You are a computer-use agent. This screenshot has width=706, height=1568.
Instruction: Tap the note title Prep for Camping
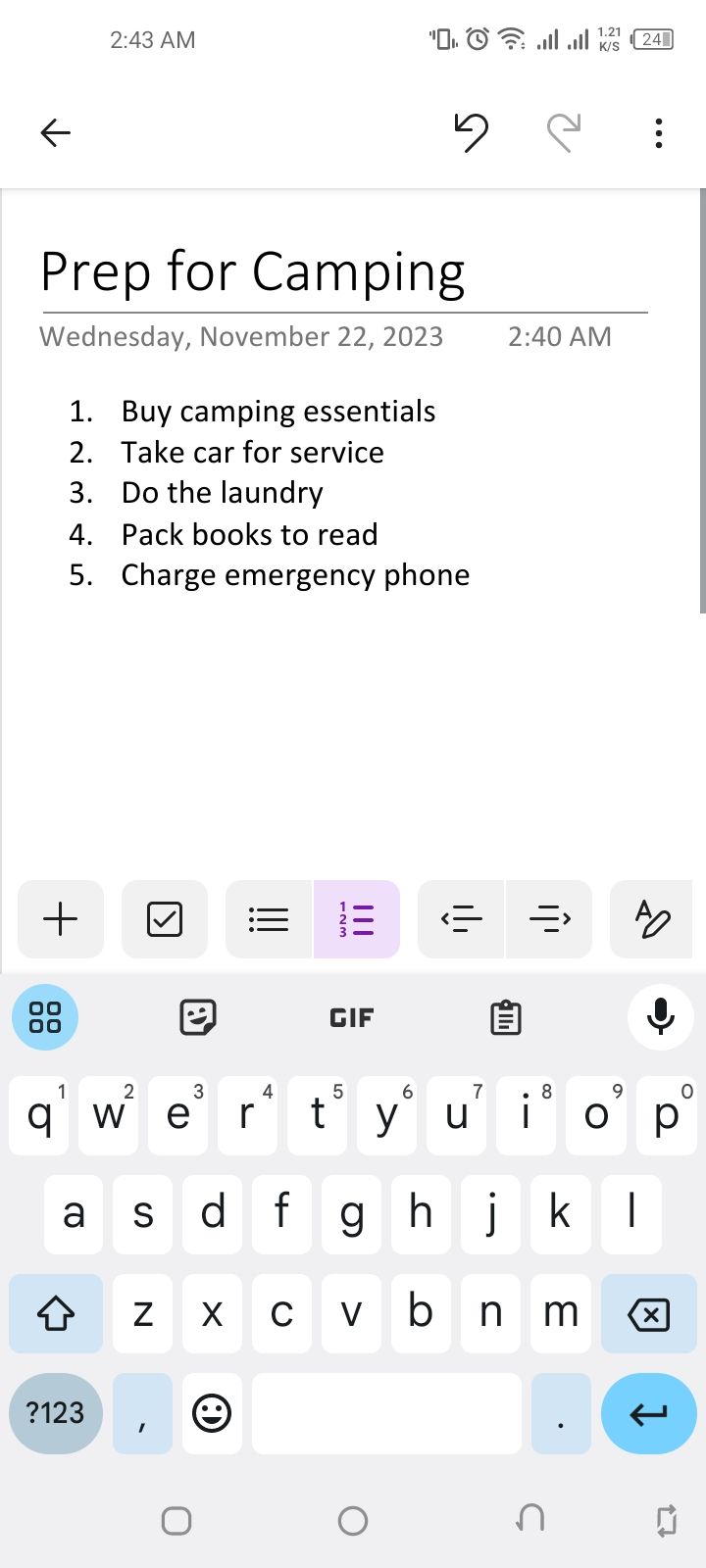[x=252, y=272]
